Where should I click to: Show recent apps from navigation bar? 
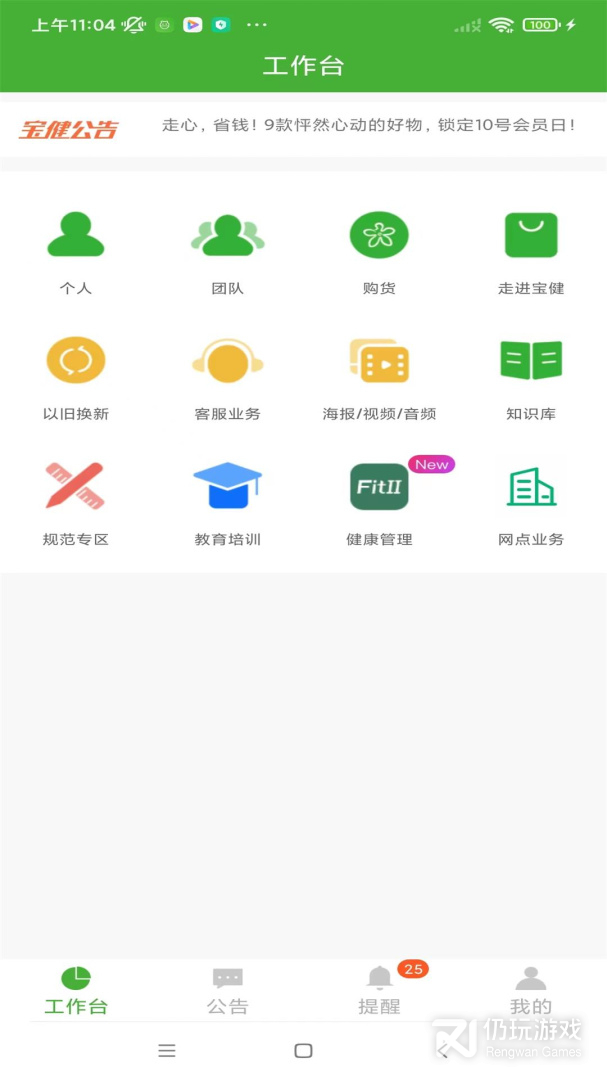tap(167, 1050)
